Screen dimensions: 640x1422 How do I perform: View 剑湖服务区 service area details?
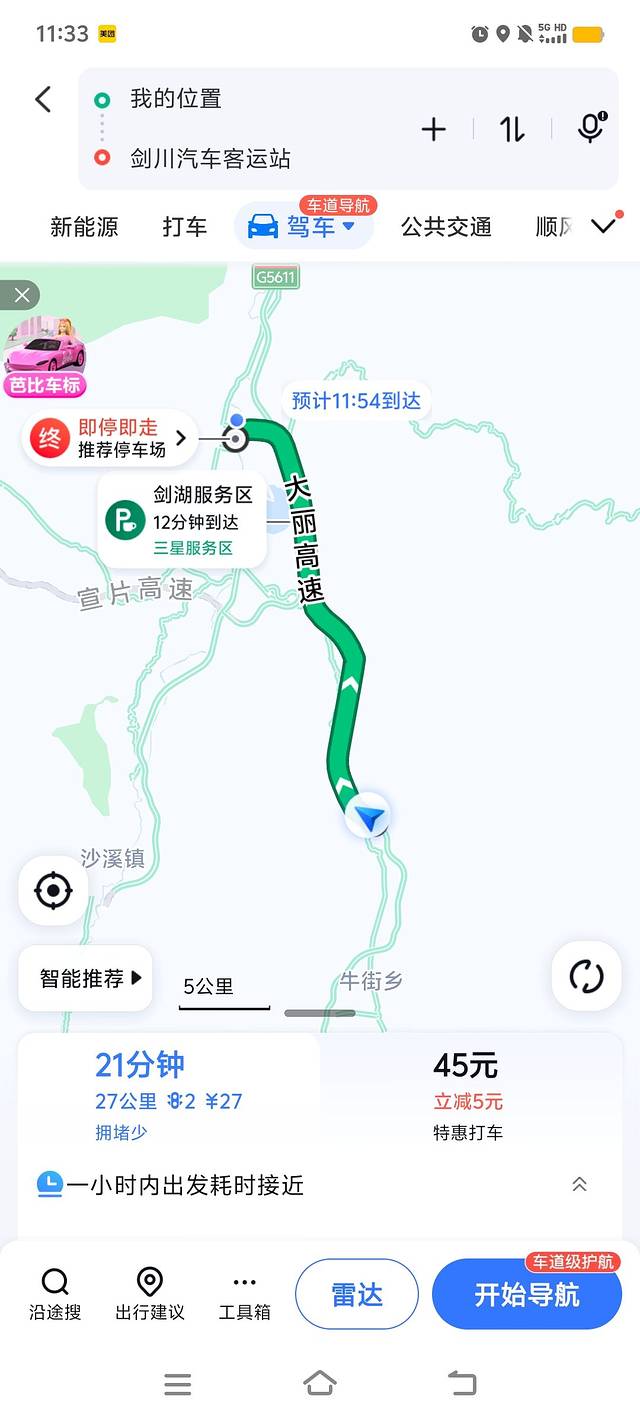(182, 520)
